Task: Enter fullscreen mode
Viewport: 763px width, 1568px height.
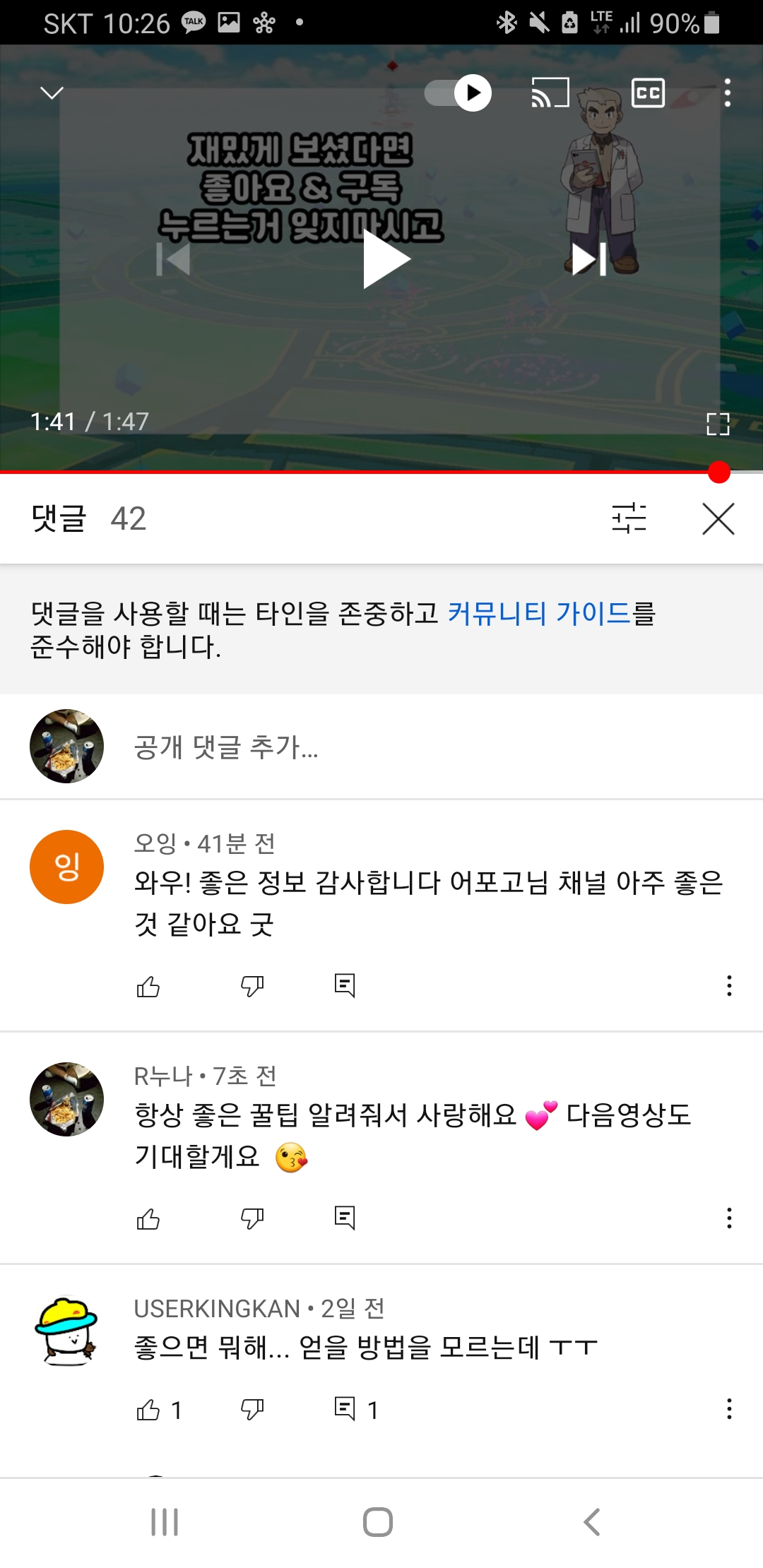Action: 717,424
